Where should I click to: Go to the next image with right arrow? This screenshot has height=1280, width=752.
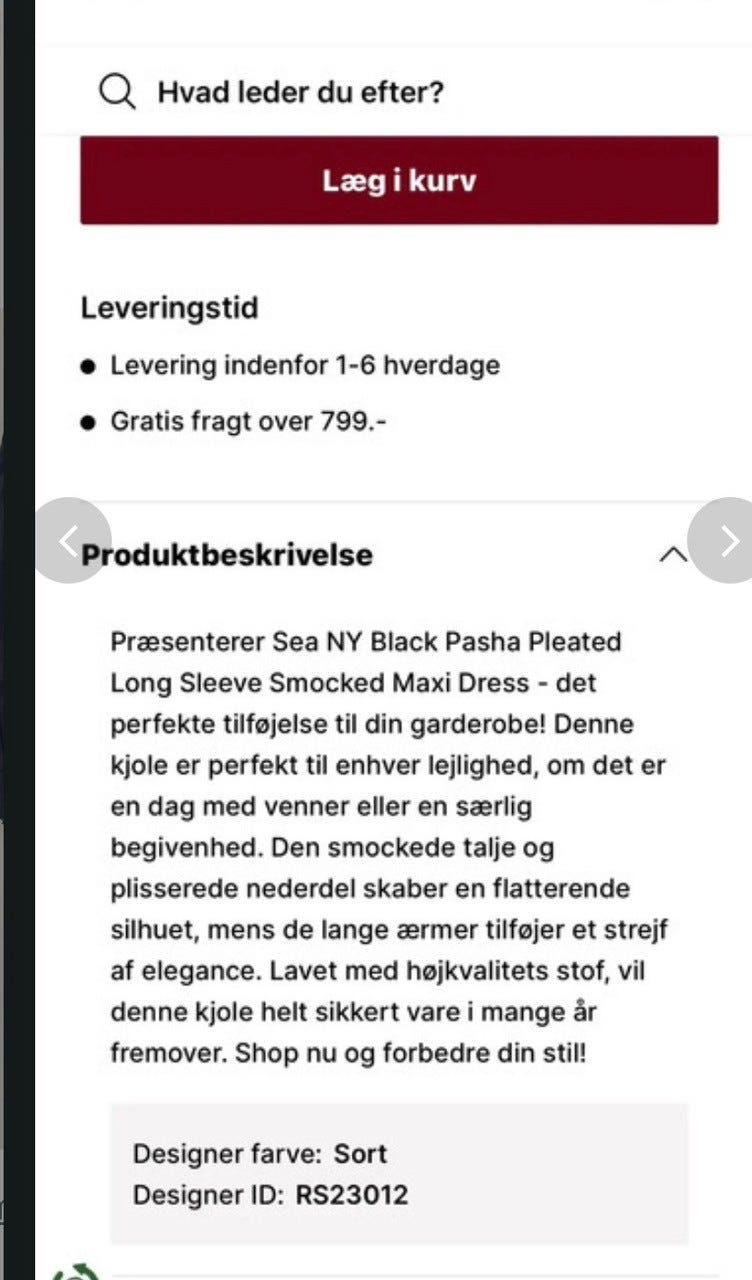tap(728, 541)
